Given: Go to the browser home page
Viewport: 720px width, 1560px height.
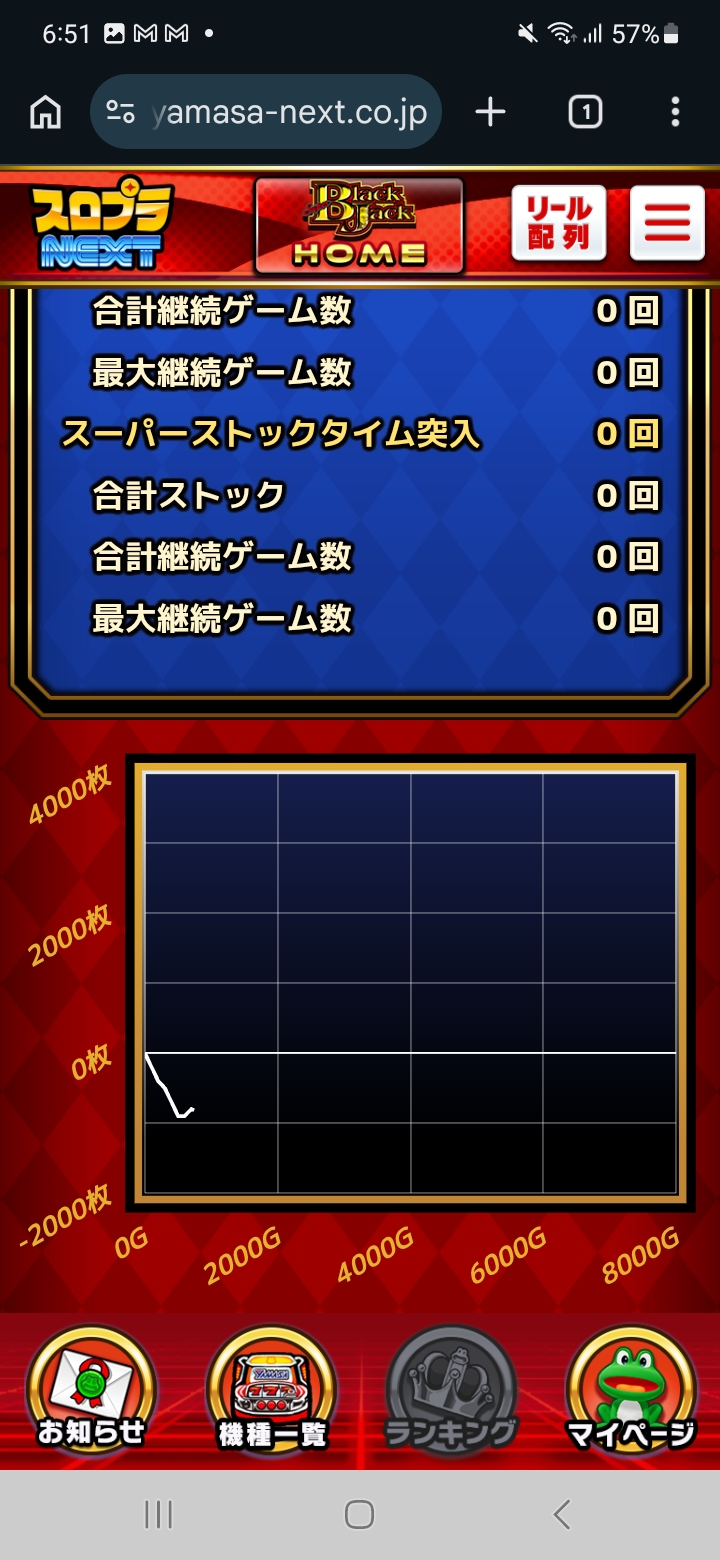Looking at the screenshot, I should pos(45,113).
